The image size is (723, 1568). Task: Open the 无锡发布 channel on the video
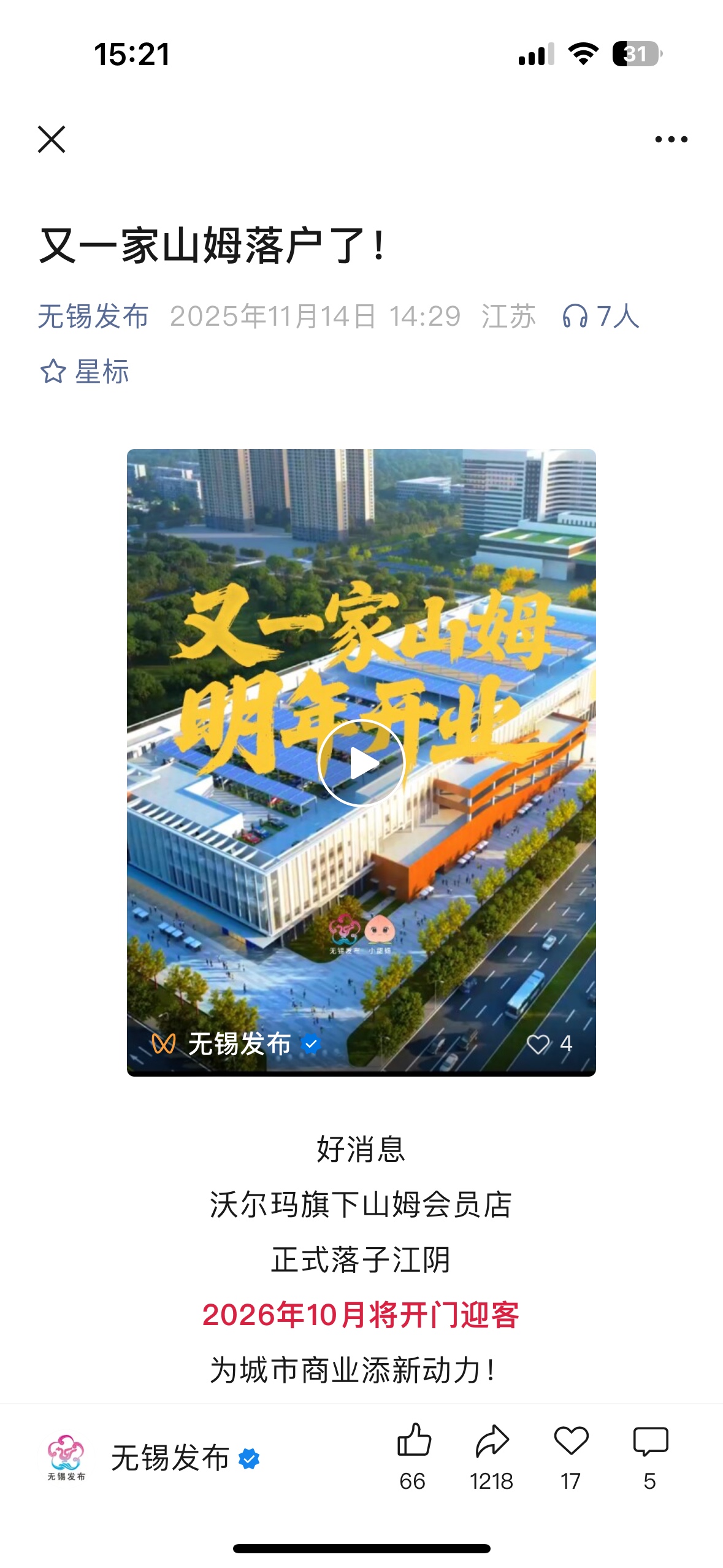tap(239, 1043)
